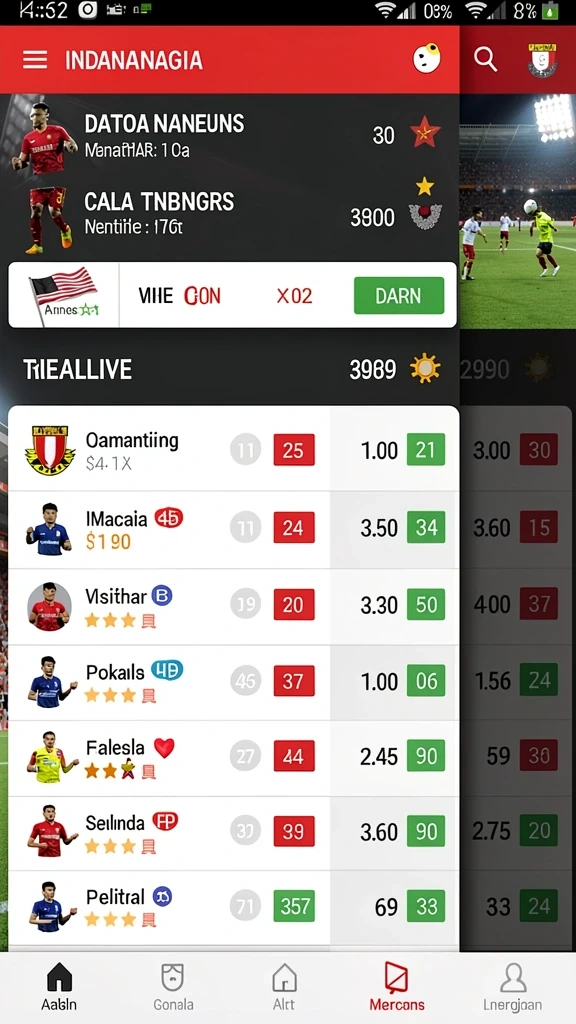Select red odds 25 for Oamantiing

click(293, 450)
